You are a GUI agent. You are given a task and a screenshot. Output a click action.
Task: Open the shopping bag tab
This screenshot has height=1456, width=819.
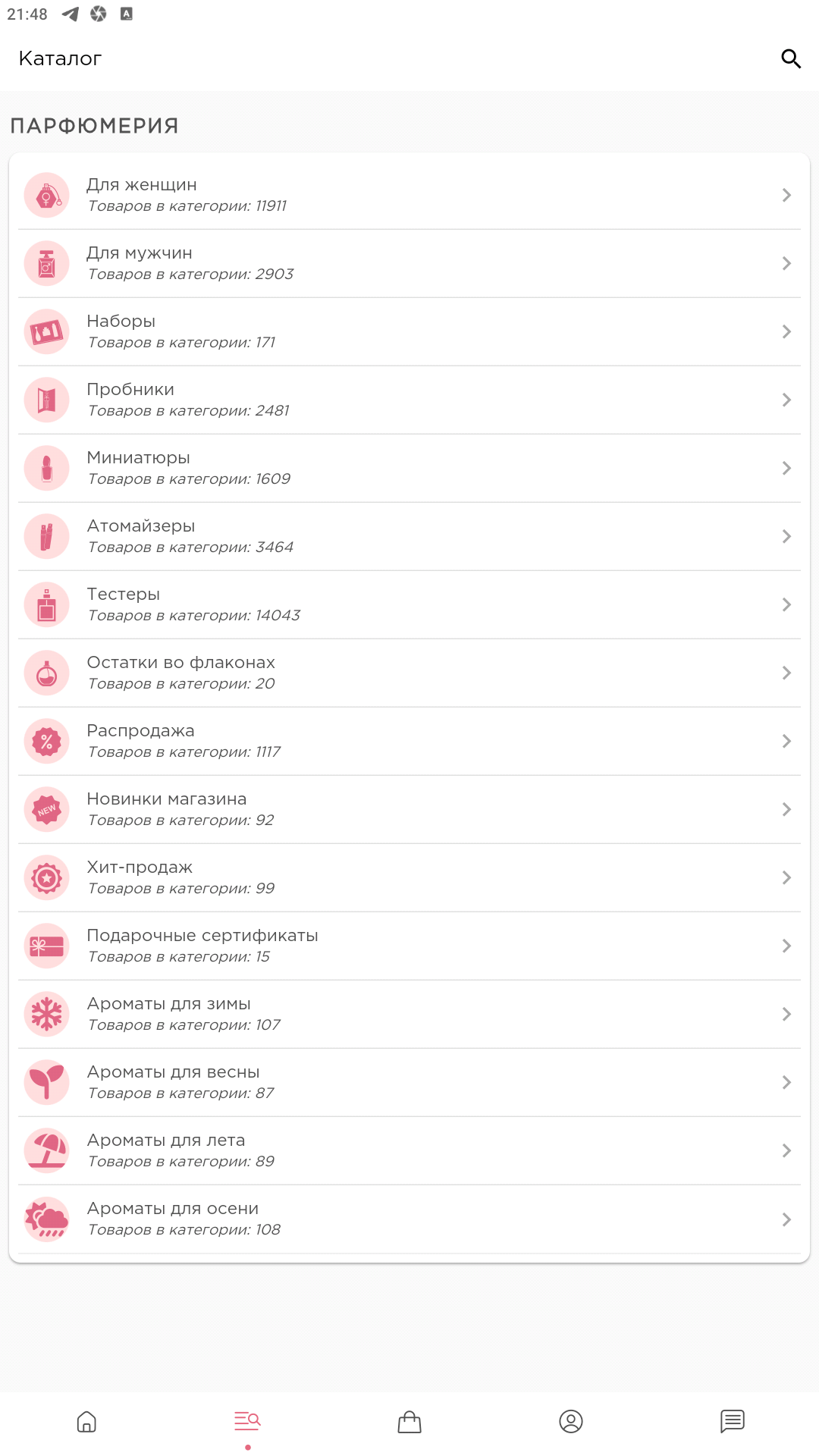click(409, 1421)
